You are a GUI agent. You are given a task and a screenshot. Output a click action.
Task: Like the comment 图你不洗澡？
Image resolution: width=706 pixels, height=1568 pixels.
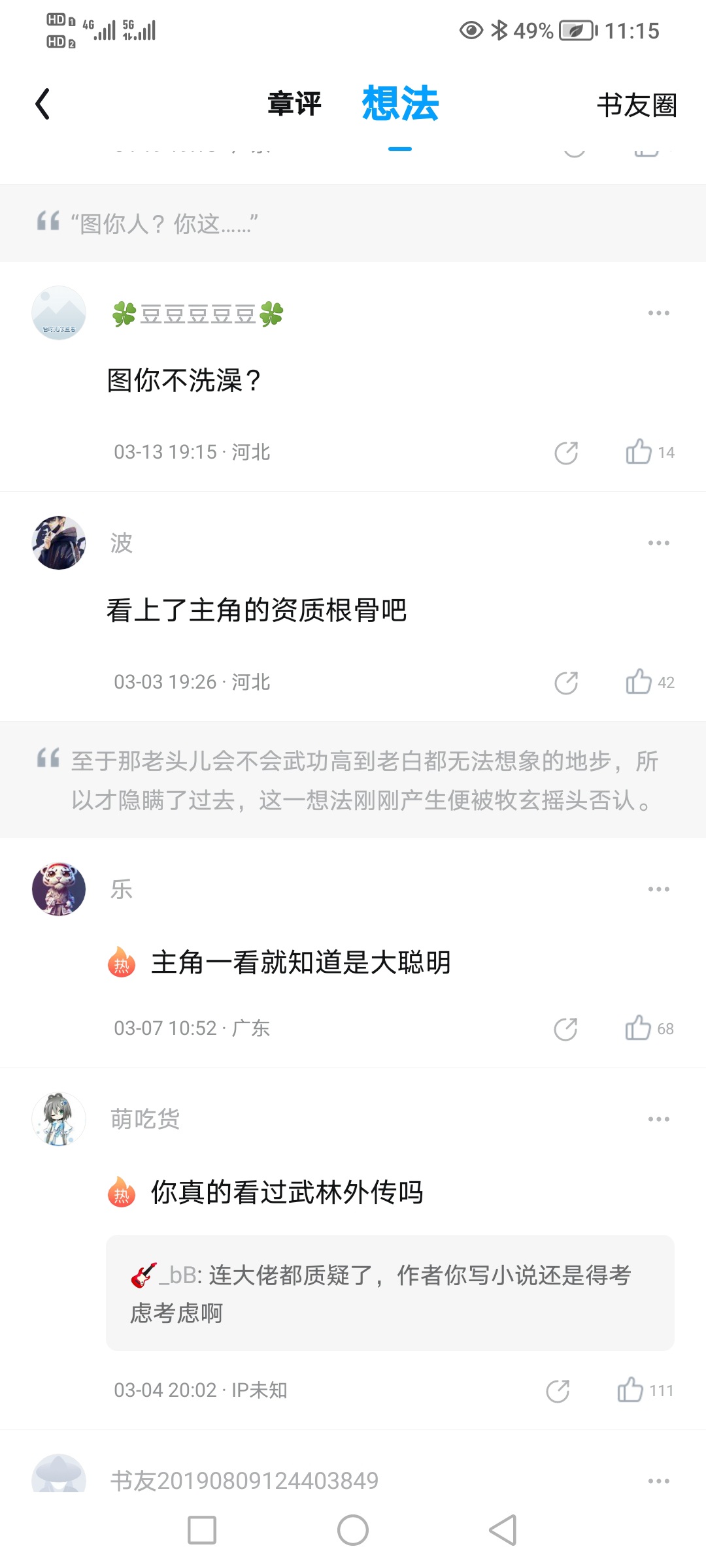(639, 451)
